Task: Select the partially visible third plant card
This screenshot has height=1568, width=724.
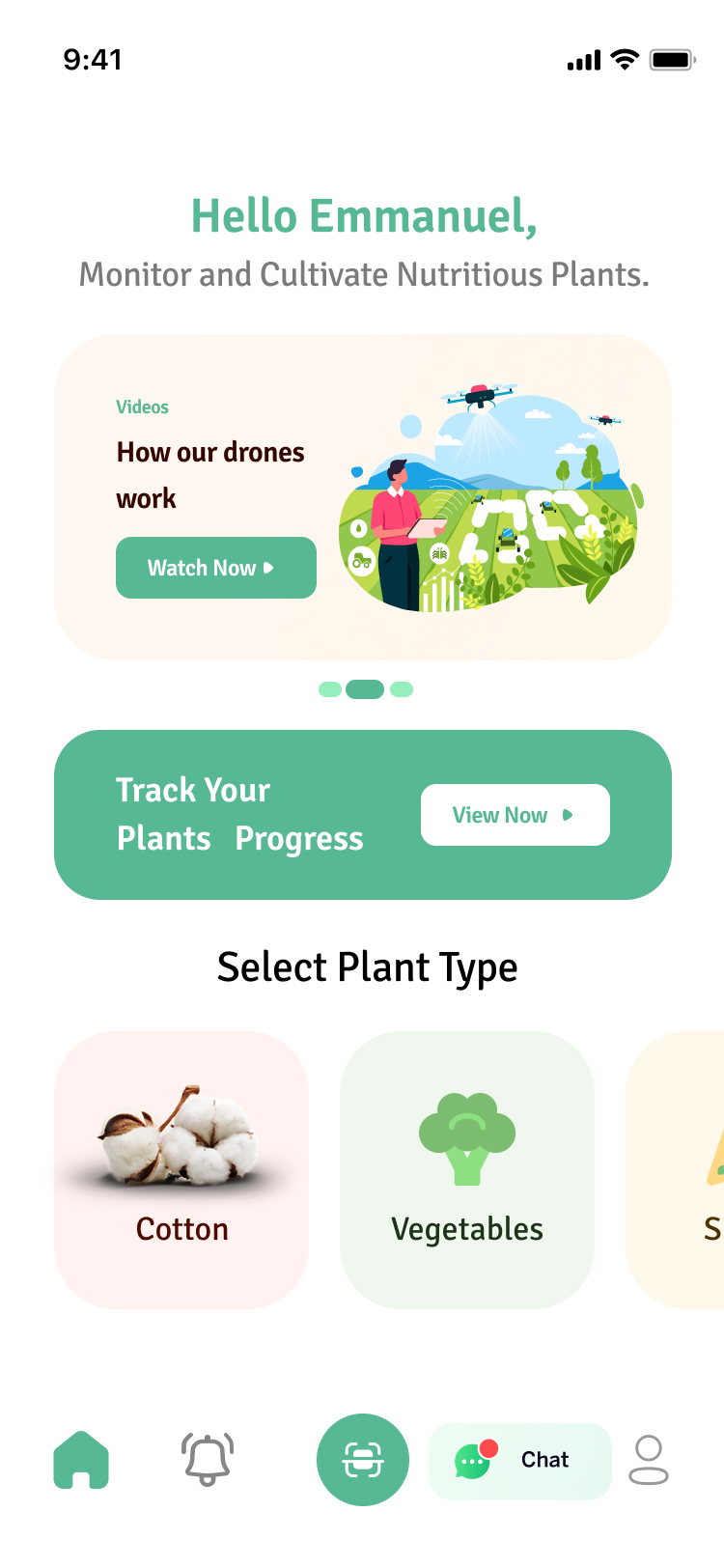Action: pos(676,1170)
